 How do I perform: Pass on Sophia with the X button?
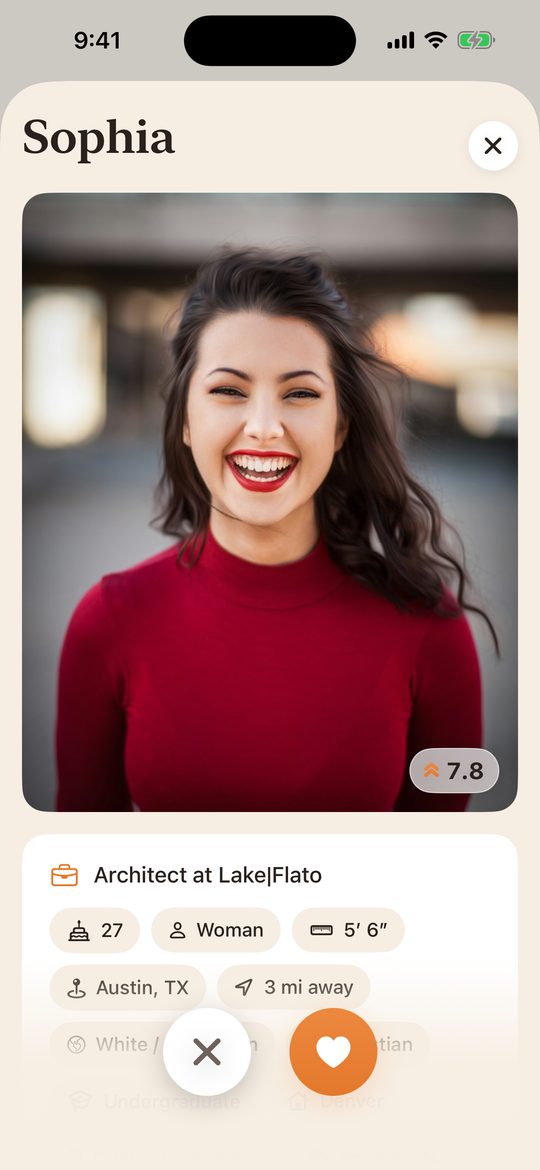pyautogui.click(x=207, y=1051)
